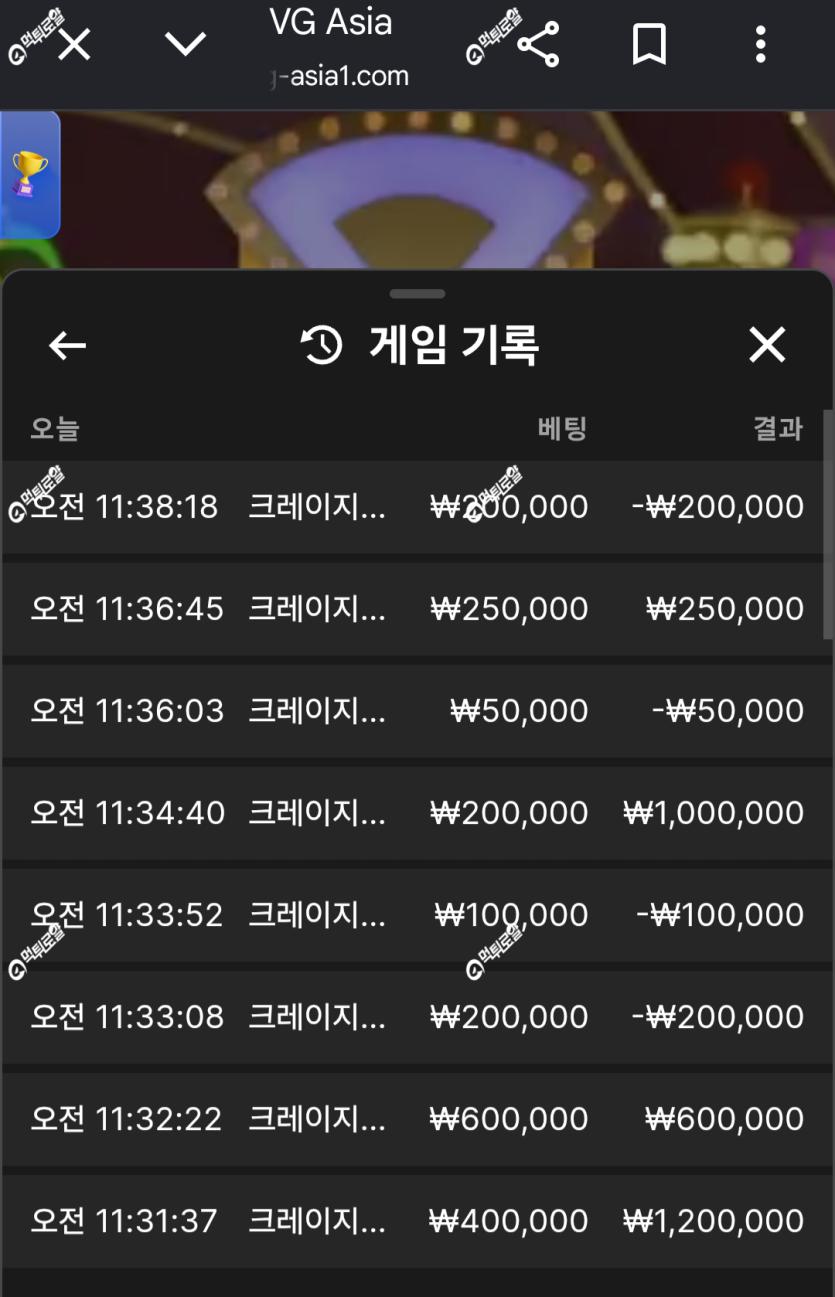
Task: Bookmark this page
Action: click(649, 45)
